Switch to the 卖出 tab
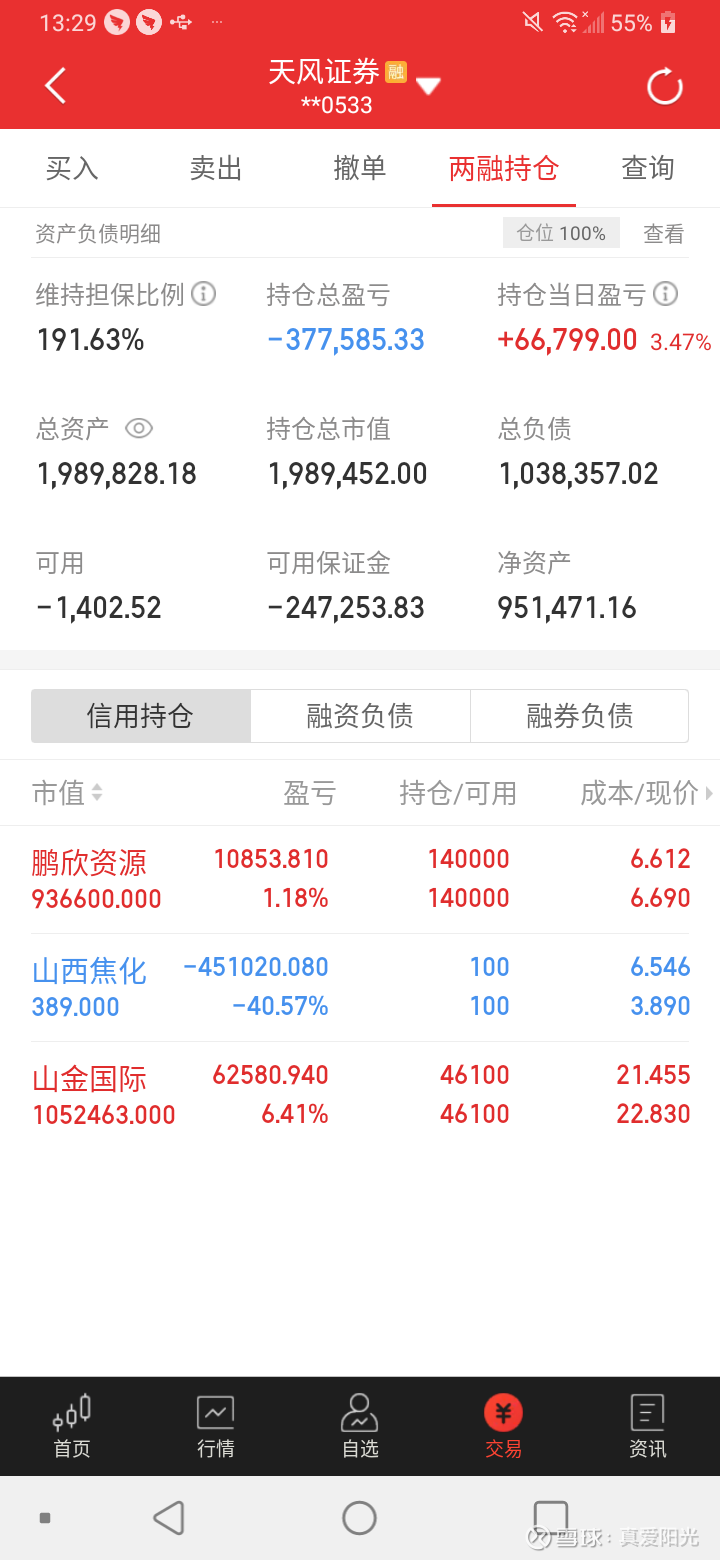The image size is (720, 1560). (x=216, y=168)
